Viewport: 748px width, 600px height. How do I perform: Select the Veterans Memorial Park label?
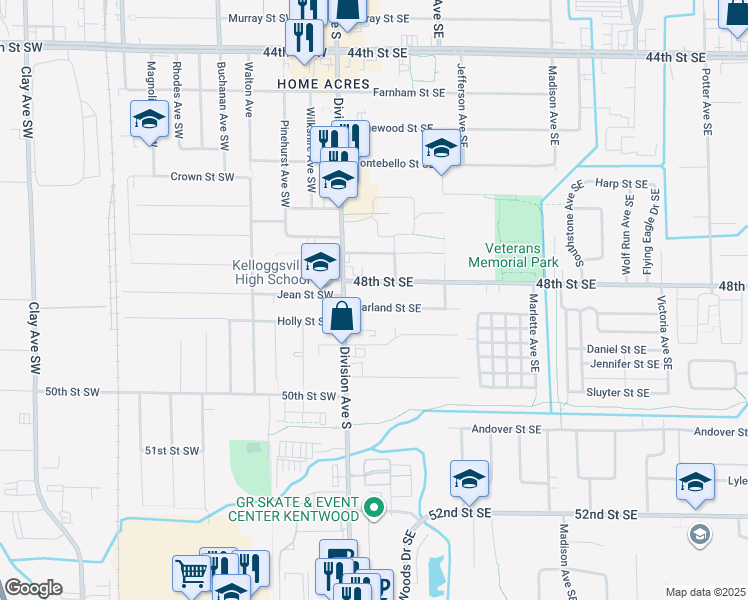click(513, 255)
